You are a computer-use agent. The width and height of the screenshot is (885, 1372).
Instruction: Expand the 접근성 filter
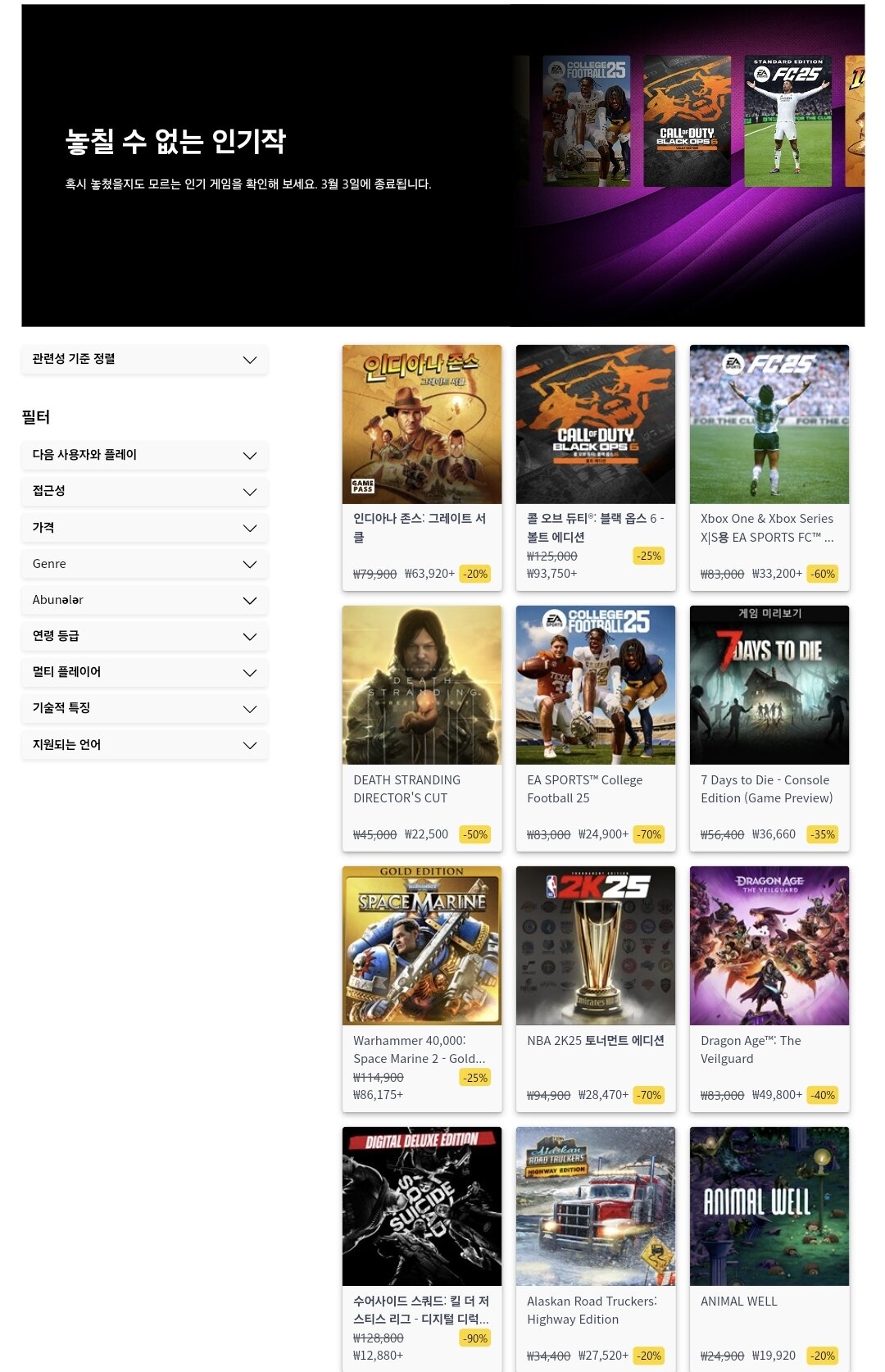coord(144,491)
